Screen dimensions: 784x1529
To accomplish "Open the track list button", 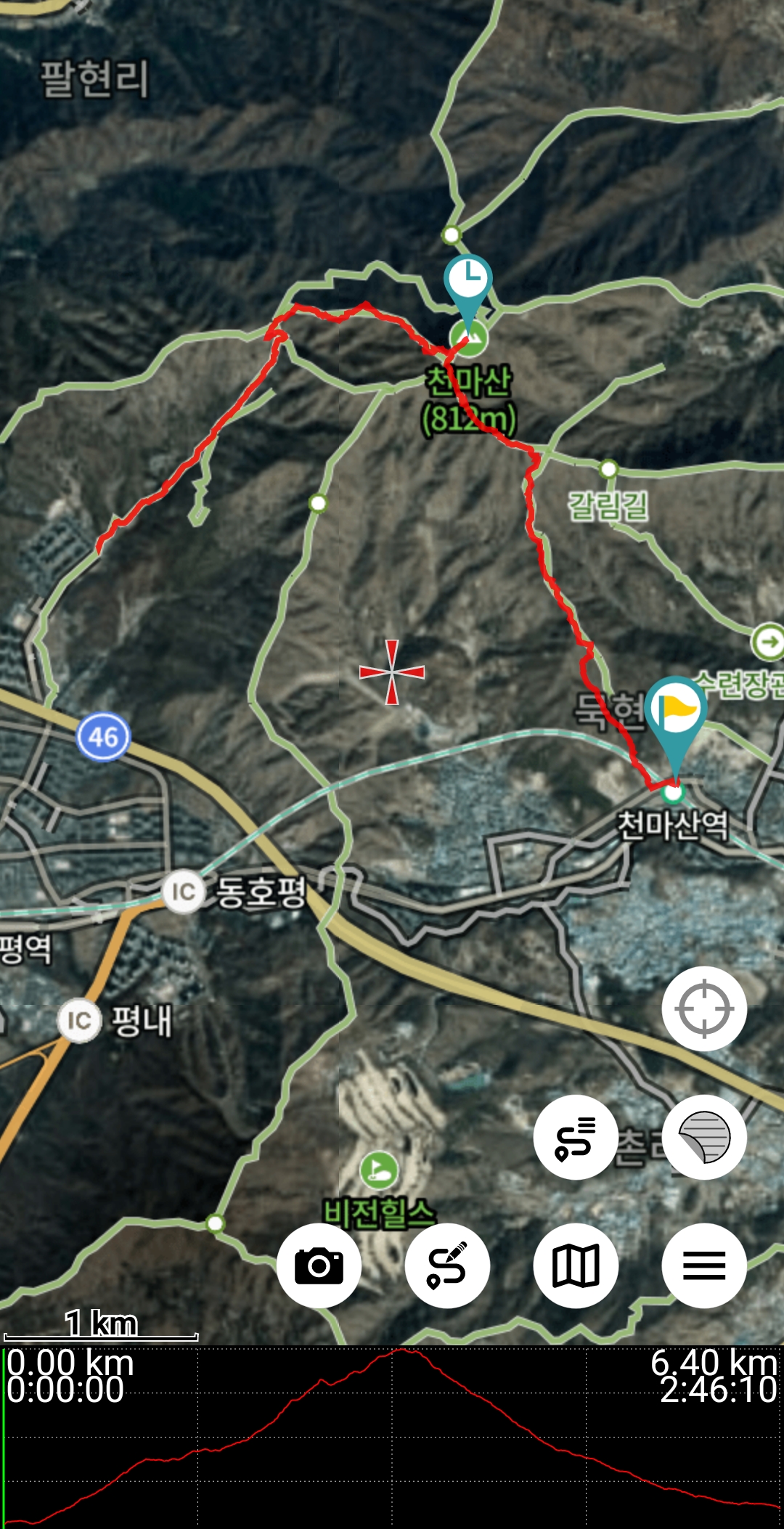I will point(576,1137).
